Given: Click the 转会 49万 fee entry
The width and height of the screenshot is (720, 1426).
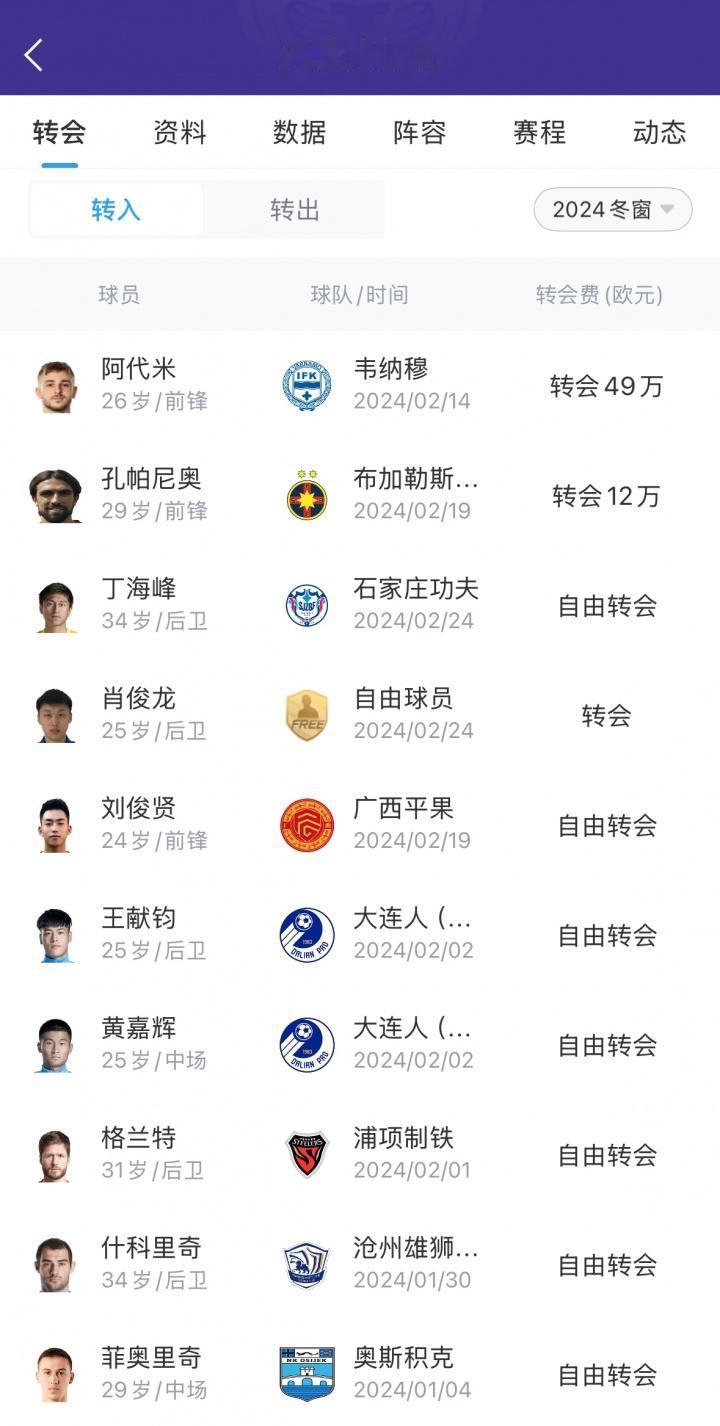Looking at the screenshot, I should tap(605, 387).
